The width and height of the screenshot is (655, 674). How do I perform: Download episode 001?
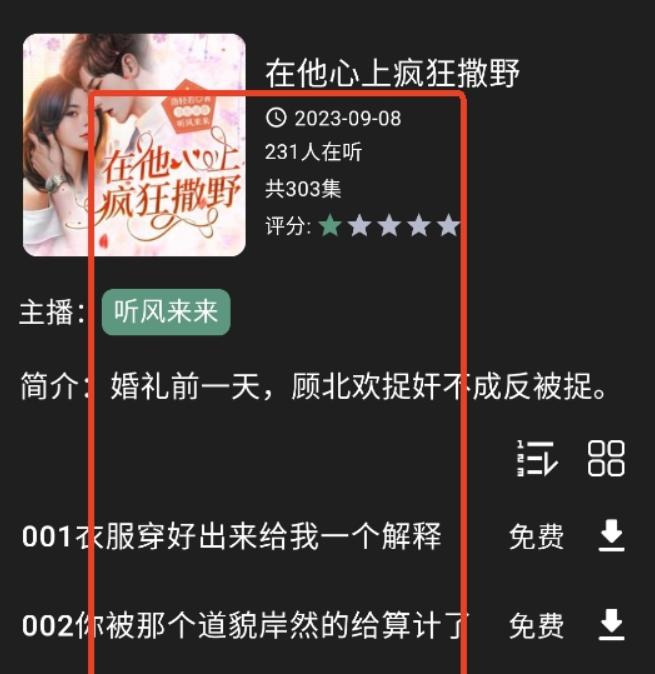click(611, 537)
